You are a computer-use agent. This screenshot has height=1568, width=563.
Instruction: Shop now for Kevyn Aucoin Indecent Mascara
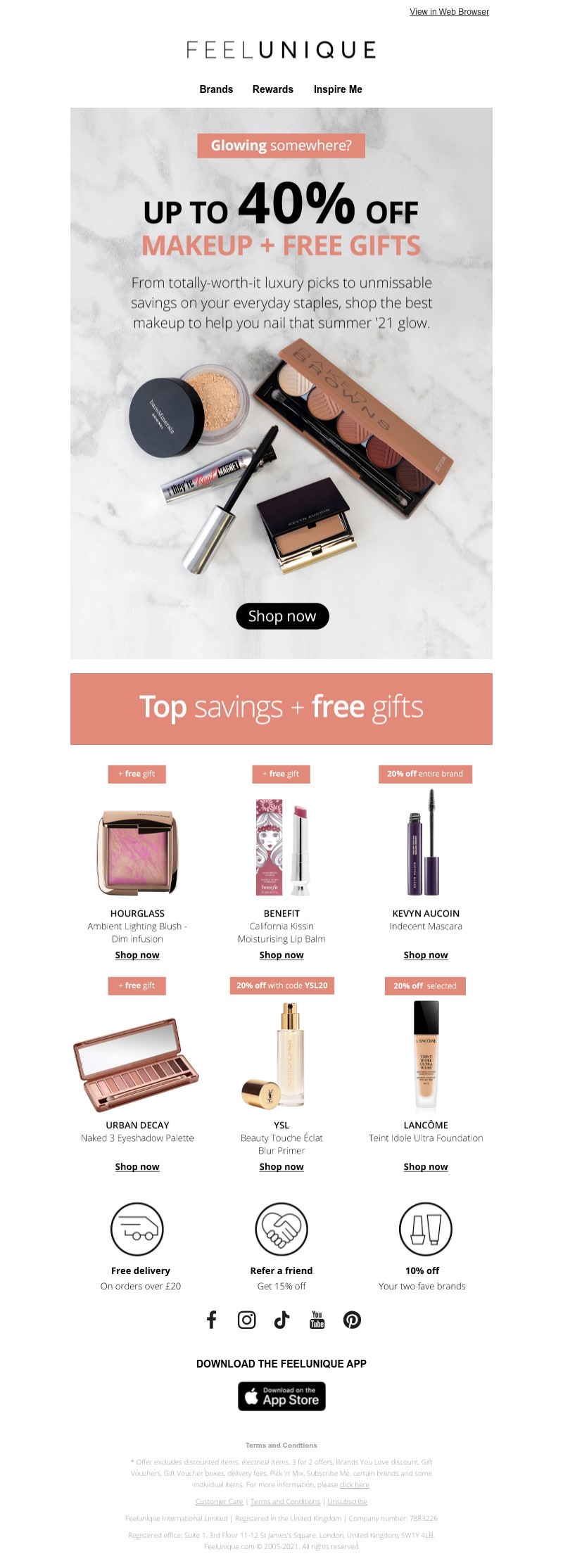[426, 955]
